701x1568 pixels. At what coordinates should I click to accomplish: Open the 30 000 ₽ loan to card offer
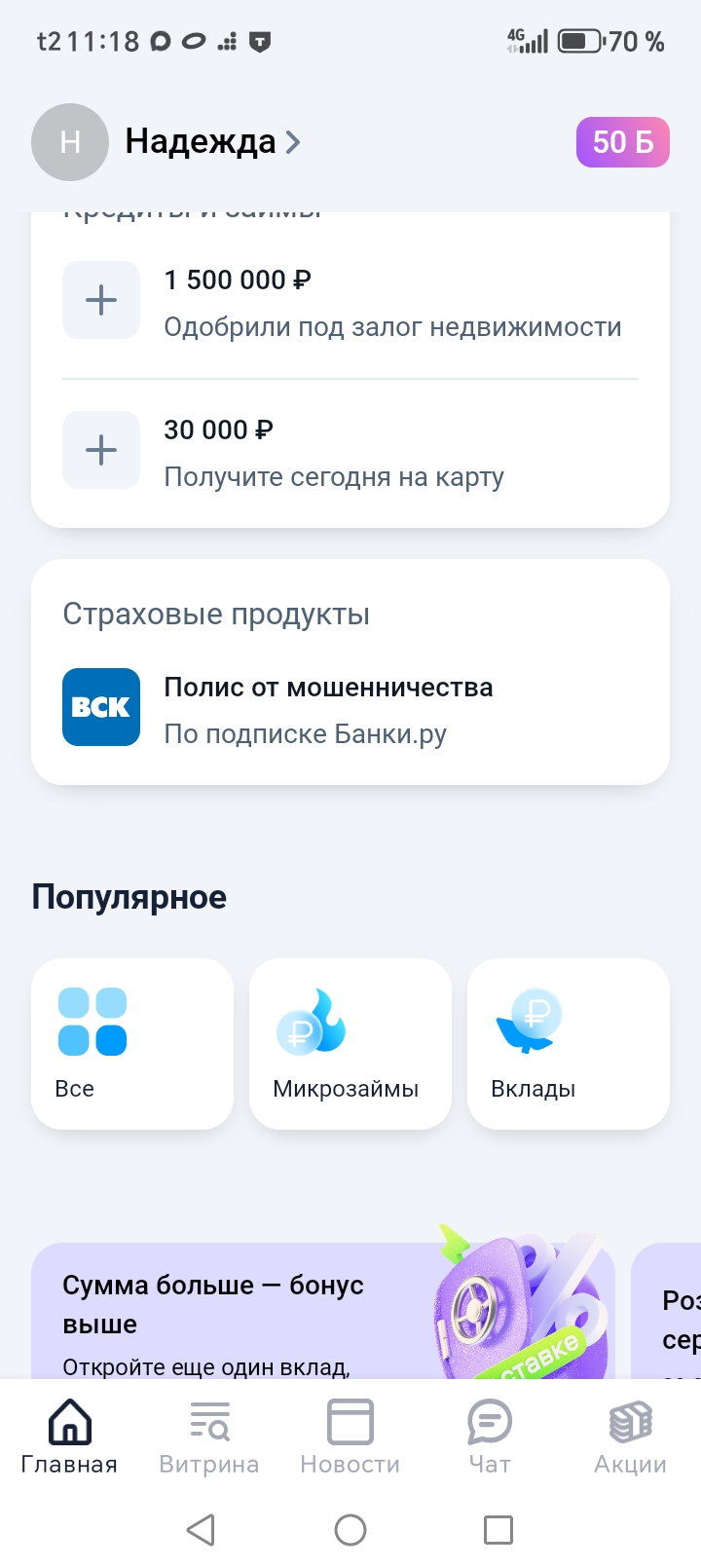pyautogui.click(x=350, y=452)
